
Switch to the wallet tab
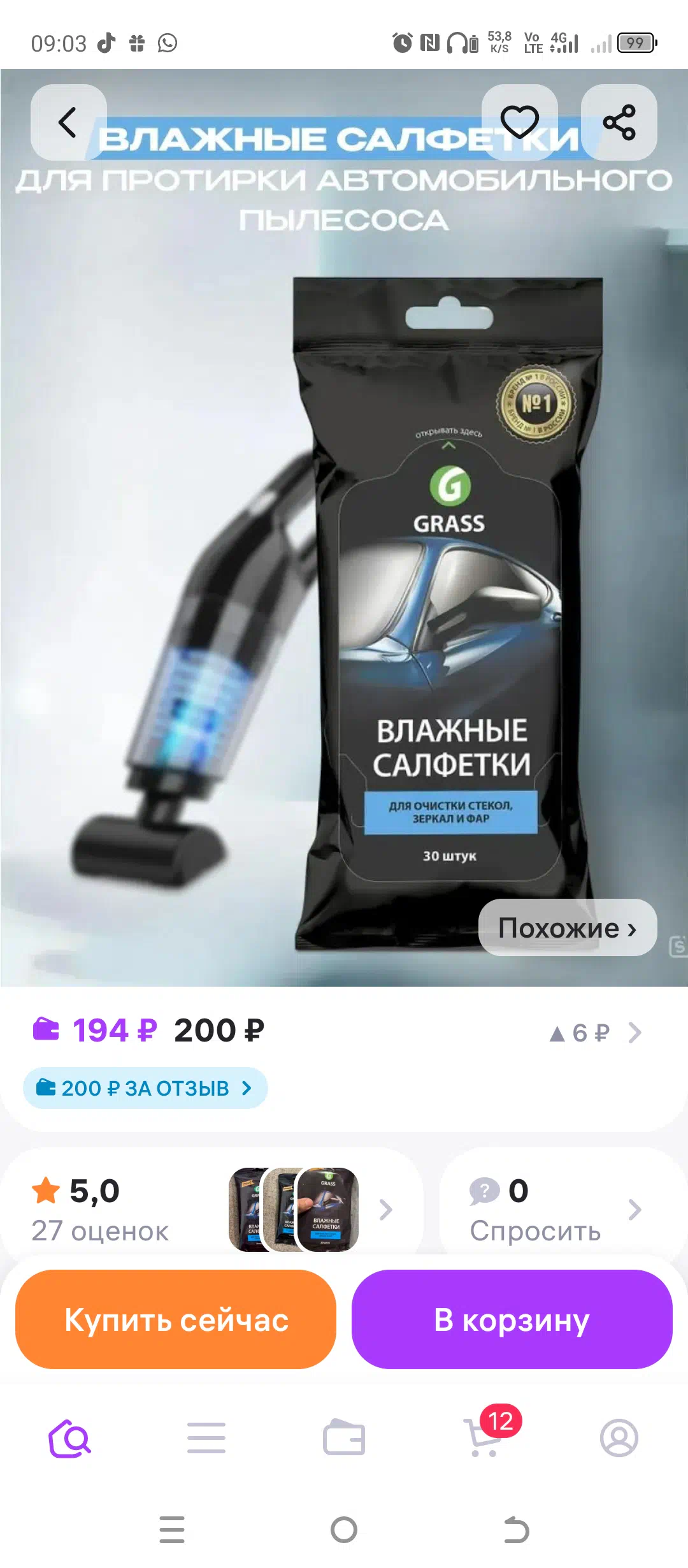[344, 1439]
